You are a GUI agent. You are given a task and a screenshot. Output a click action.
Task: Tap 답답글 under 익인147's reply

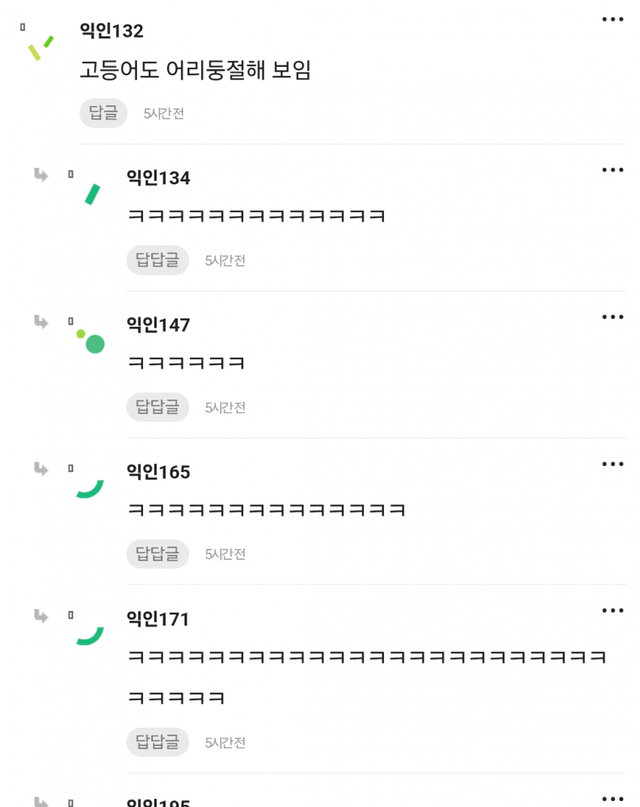coord(157,407)
